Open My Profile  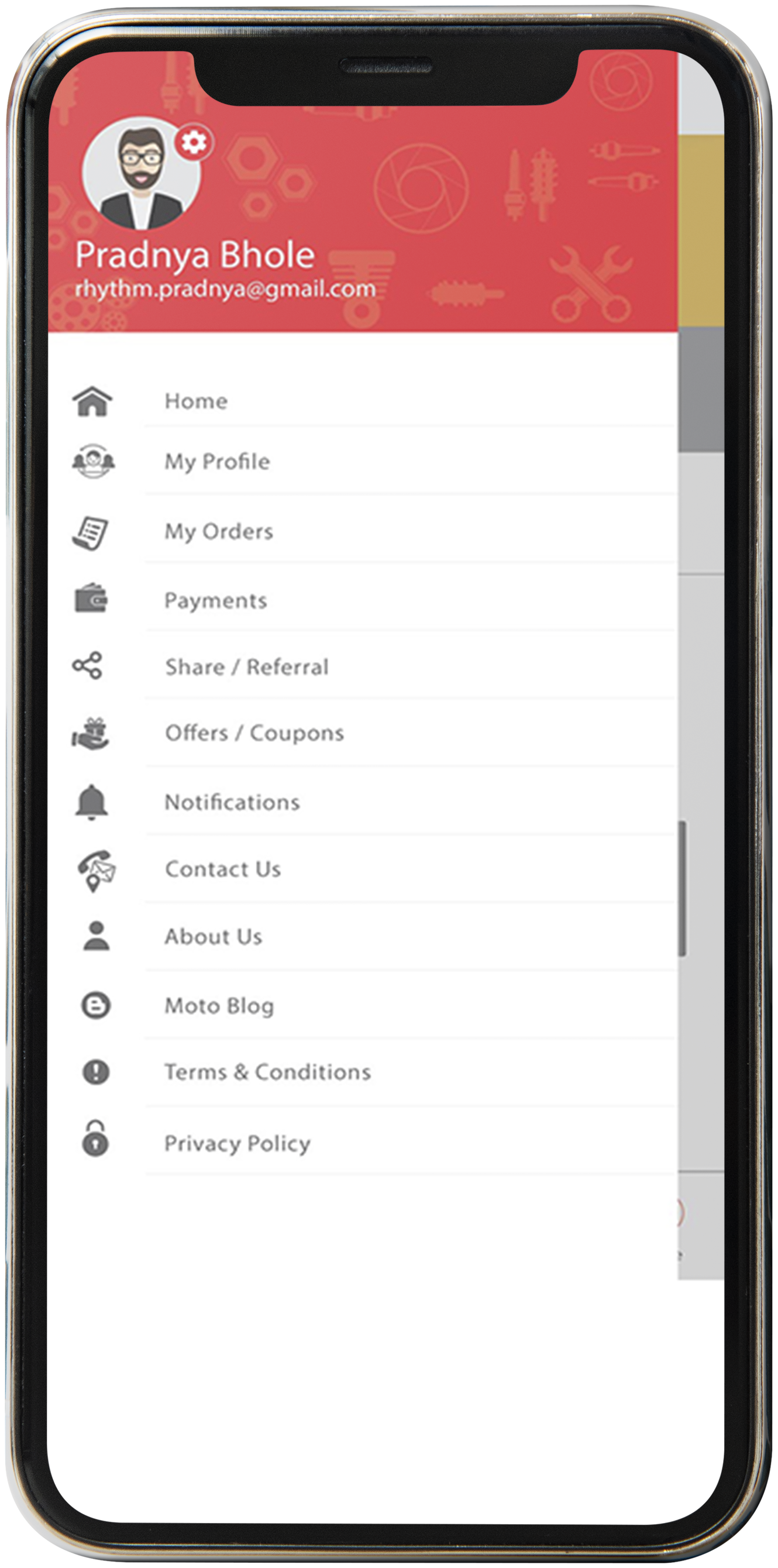(363, 462)
